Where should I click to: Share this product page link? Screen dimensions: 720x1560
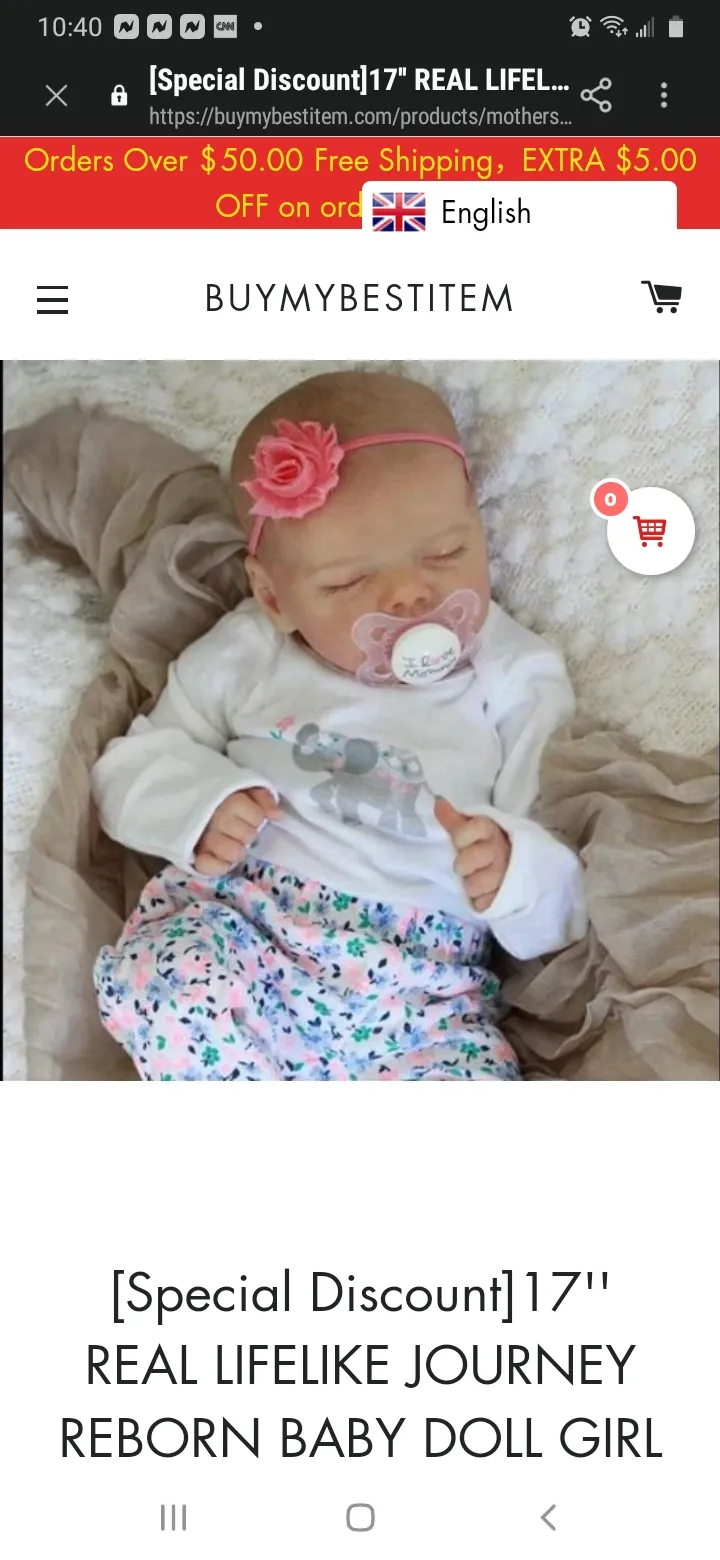coord(596,96)
